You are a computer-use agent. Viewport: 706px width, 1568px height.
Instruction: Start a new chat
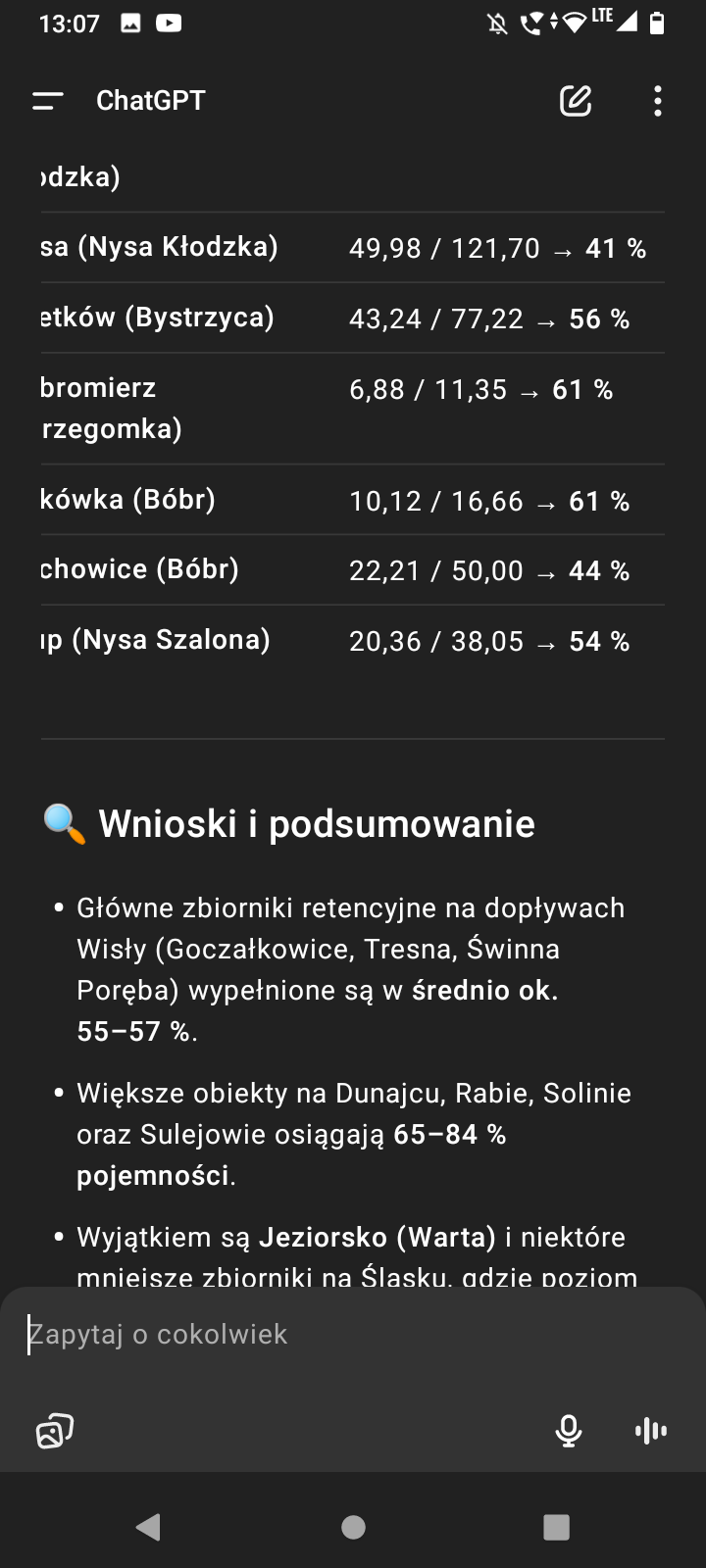tap(576, 100)
